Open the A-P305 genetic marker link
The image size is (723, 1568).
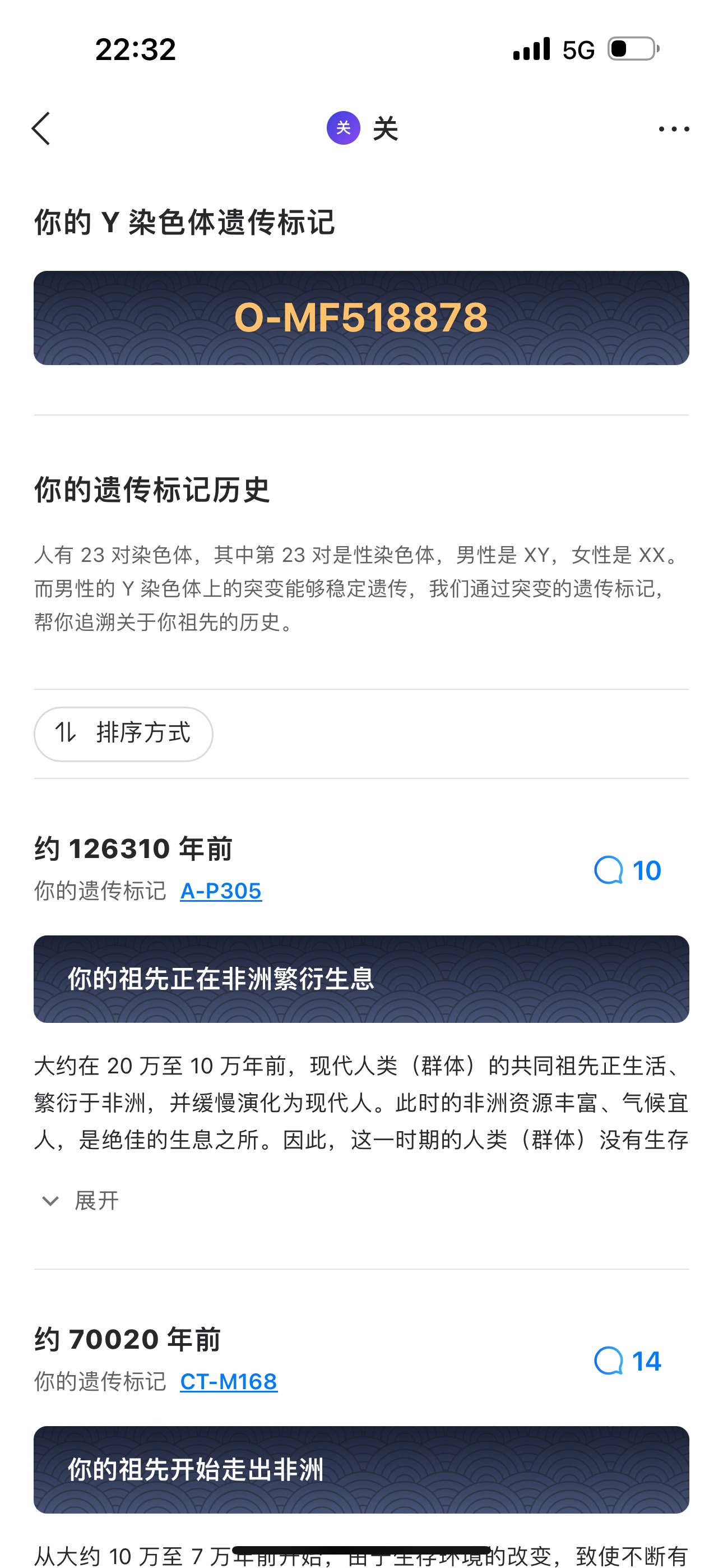tap(221, 891)
